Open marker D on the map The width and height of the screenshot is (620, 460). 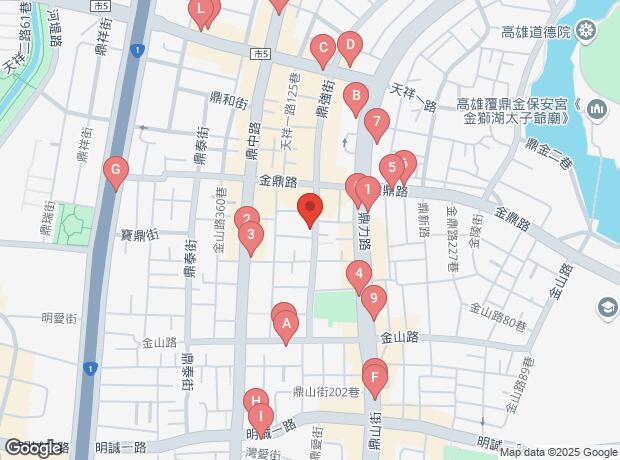coord(349,44)
